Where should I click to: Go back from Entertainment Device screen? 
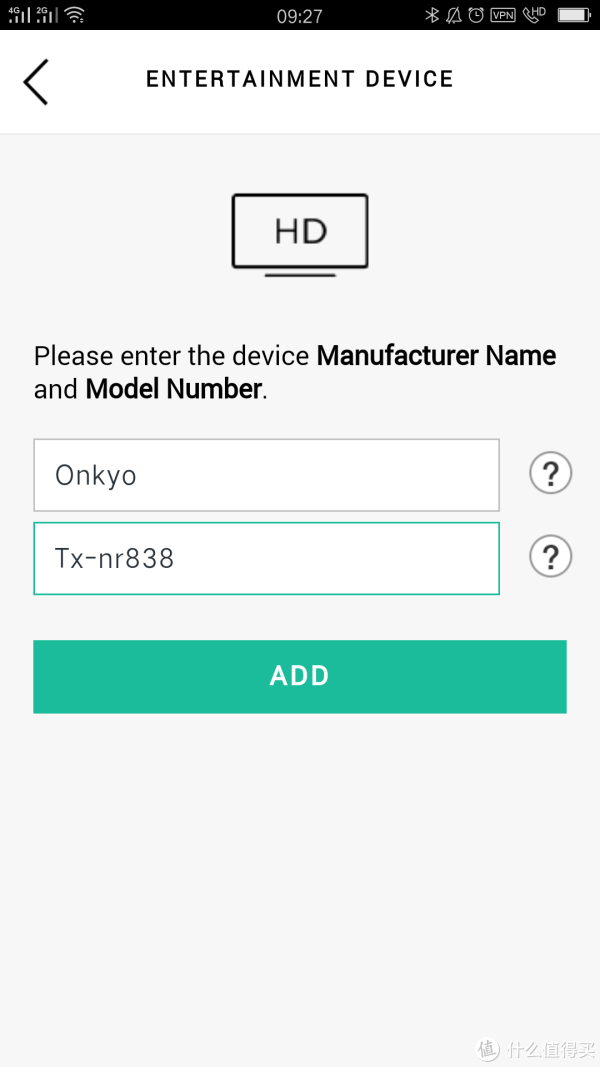pos(35,82)
